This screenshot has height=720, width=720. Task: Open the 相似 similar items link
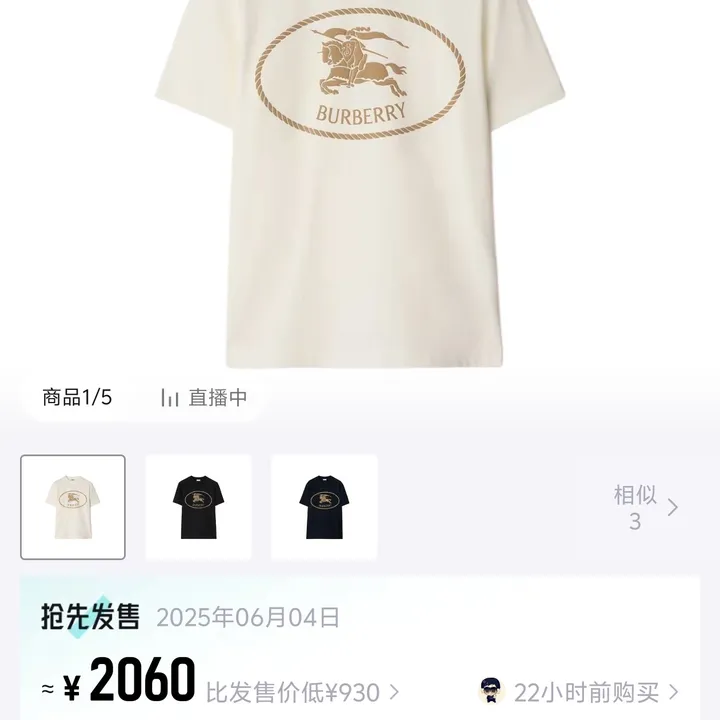645,507
